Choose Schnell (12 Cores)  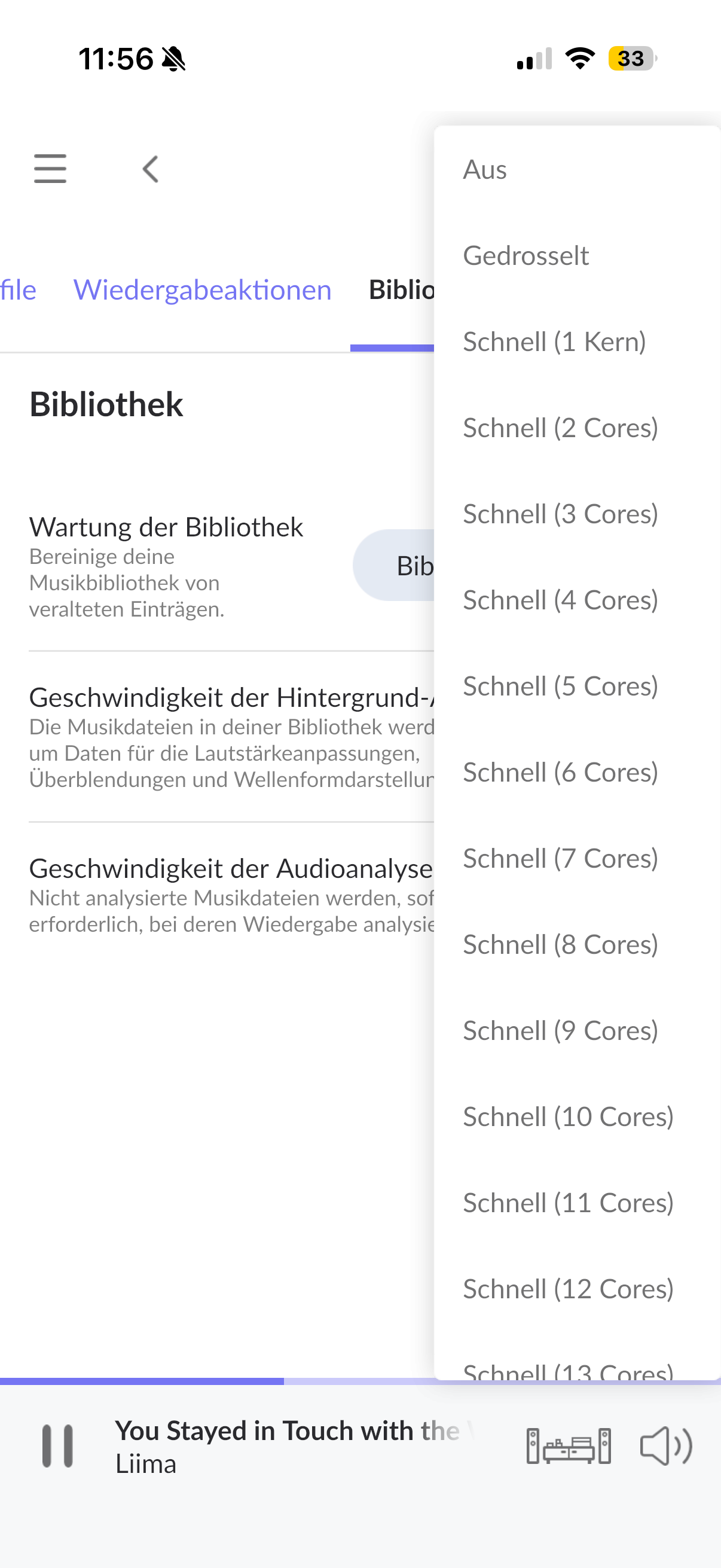577,1289
